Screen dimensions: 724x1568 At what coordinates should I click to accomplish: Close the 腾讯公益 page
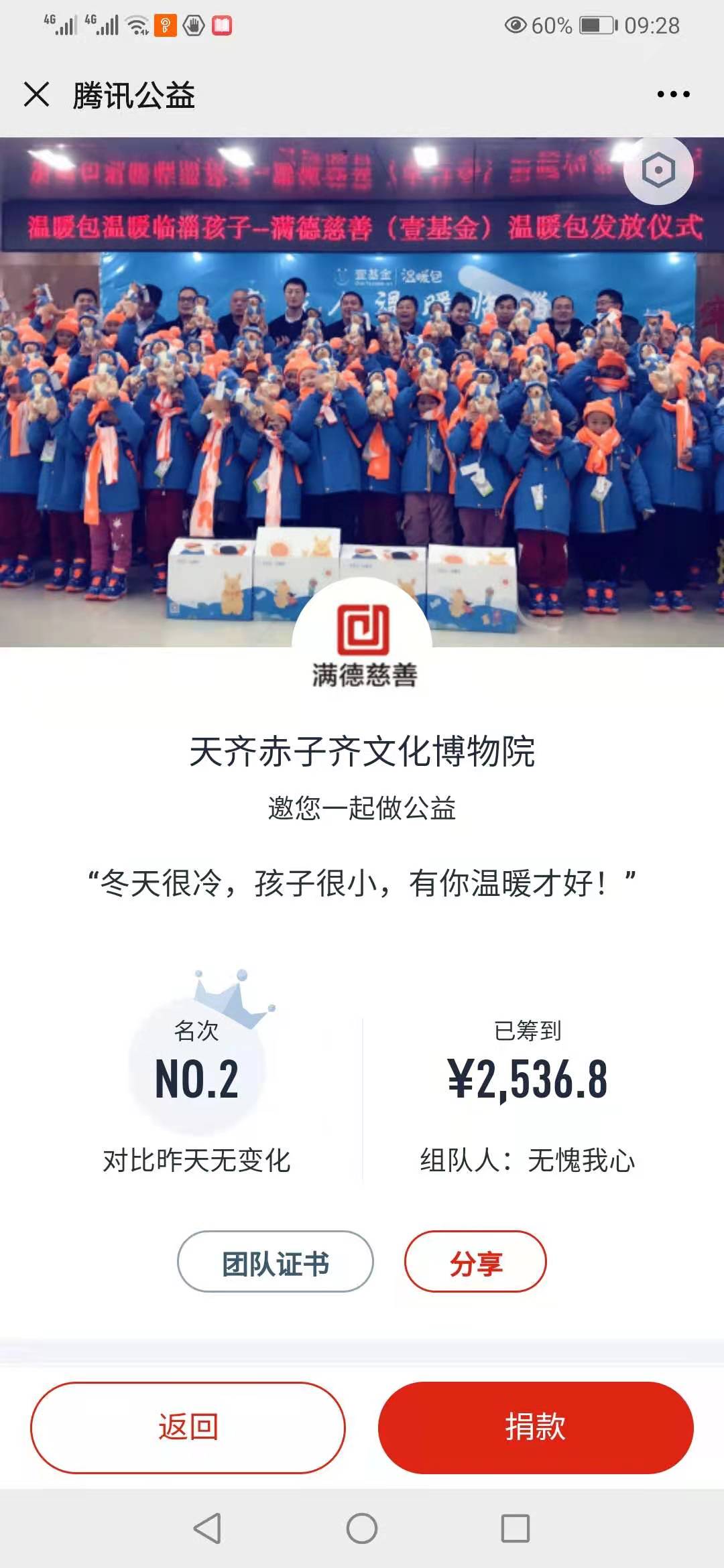36,94
